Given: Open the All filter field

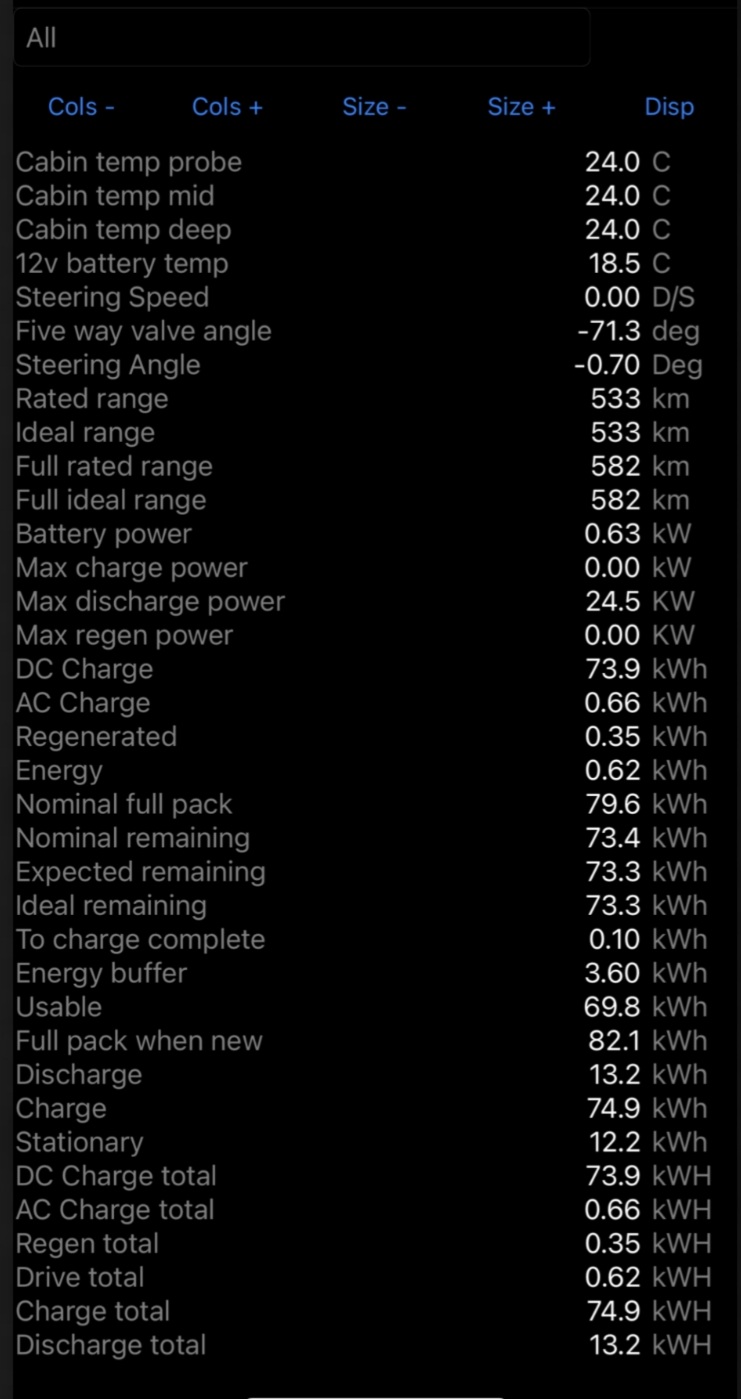Looking at the screenshot, I should click(301, 38).
